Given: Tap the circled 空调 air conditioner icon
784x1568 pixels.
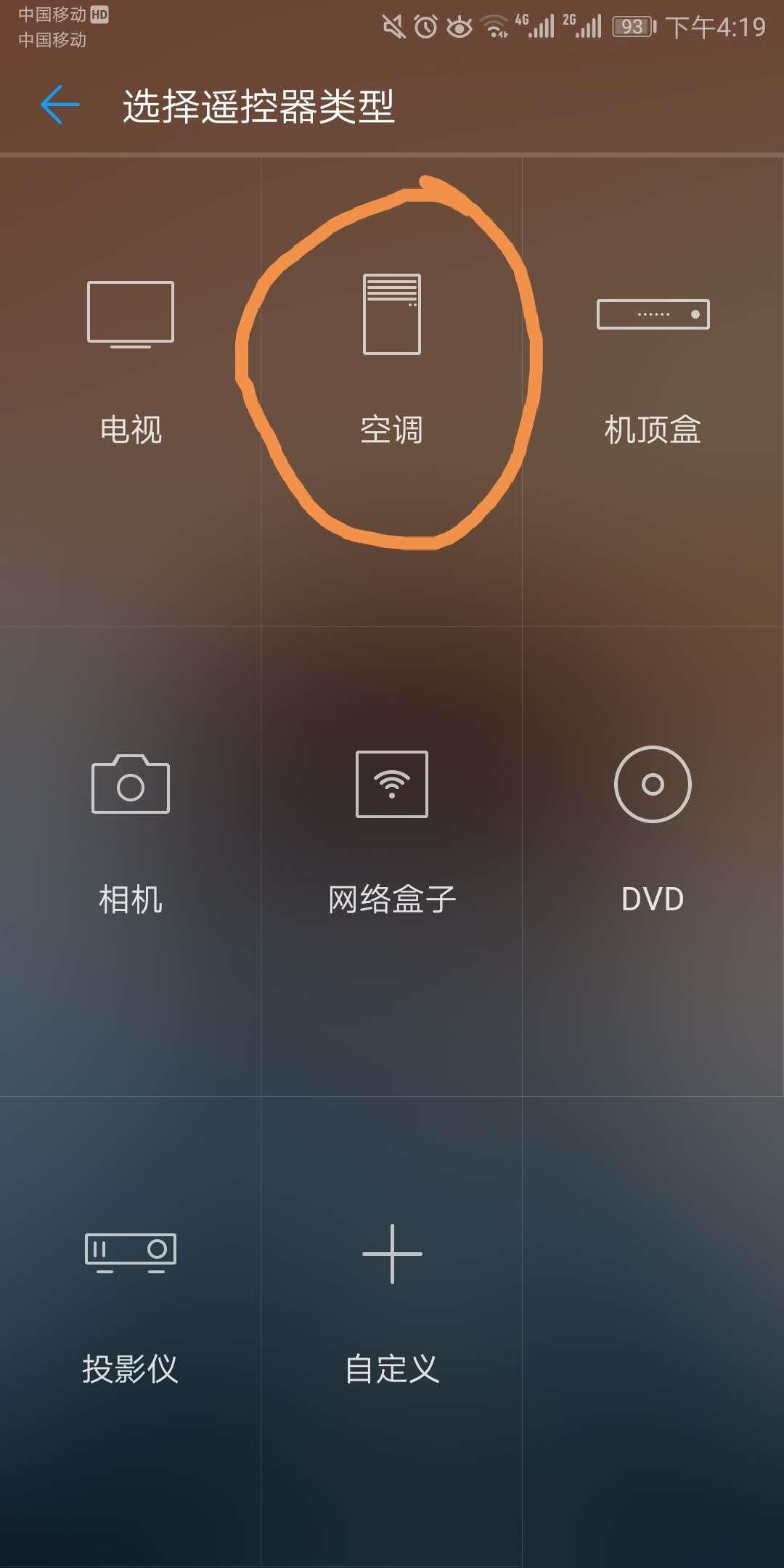Looking at the screenshot, I should (391, 314).
